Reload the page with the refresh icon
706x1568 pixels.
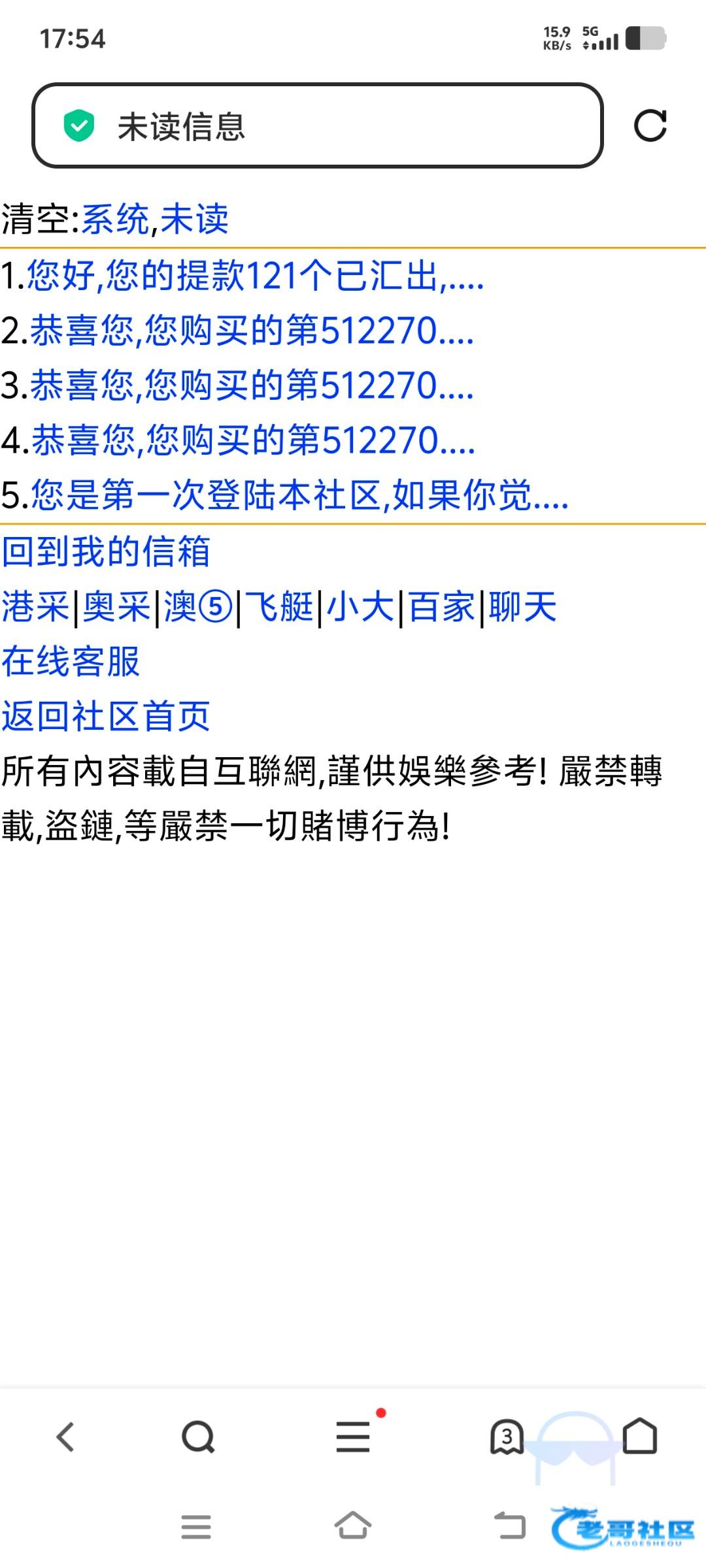[650, 125]
